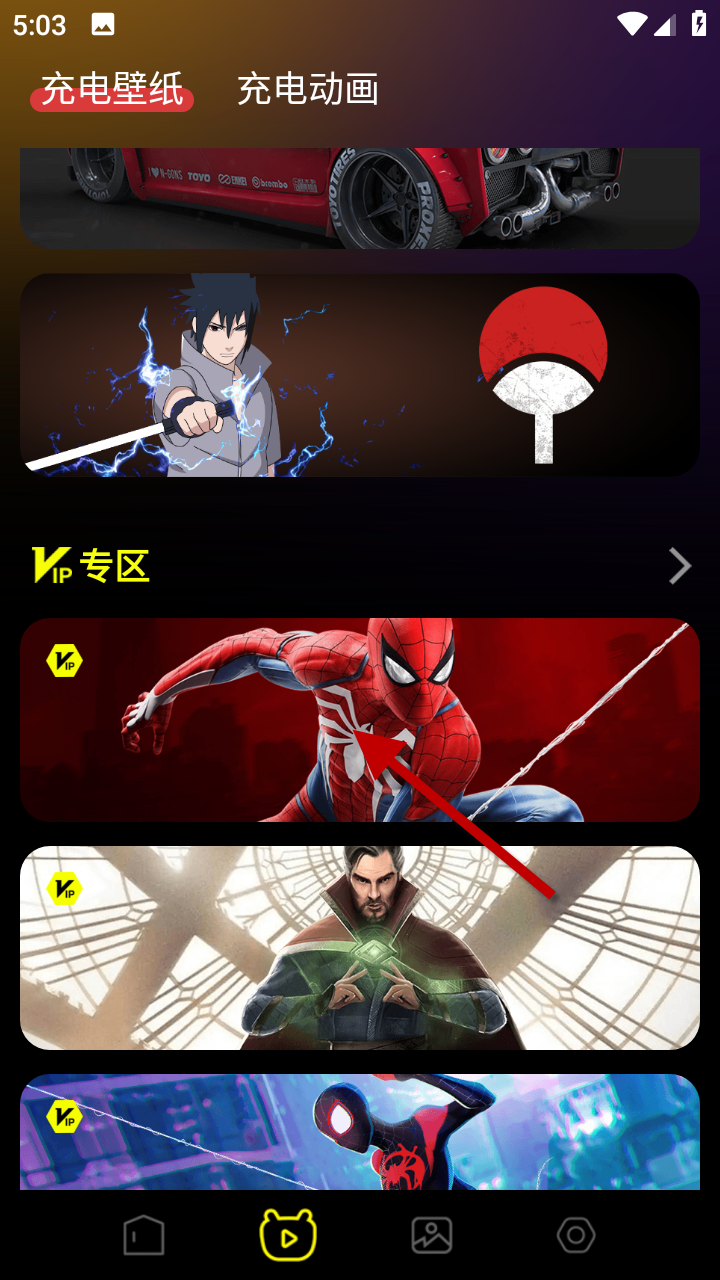Expand the VIP专区 section arrow
Image resolution: width=720 pixels, height=1280 pixels.
tap(680, 566)
